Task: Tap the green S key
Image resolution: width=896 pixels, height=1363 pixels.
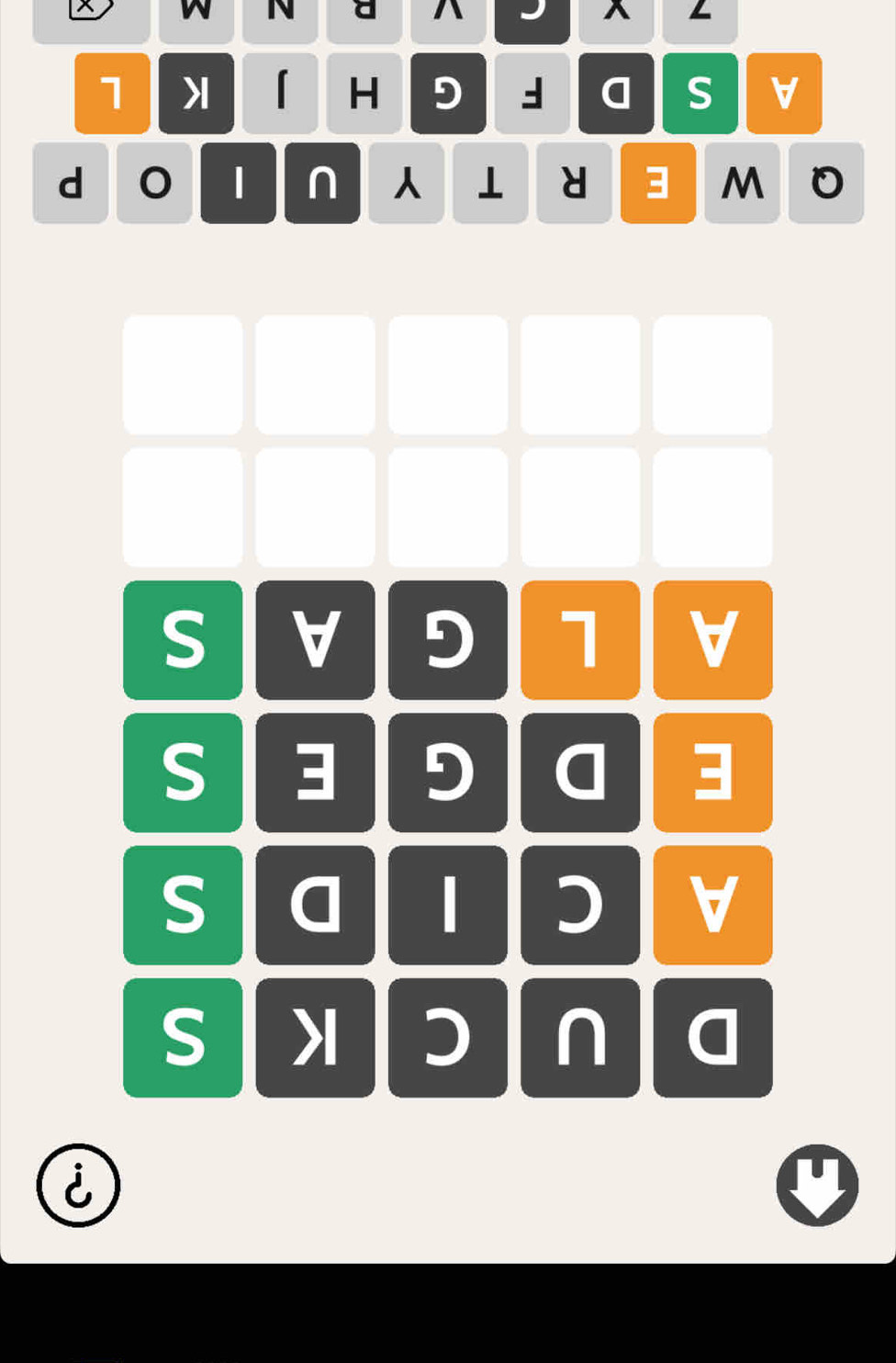Action: pos(700,94)
